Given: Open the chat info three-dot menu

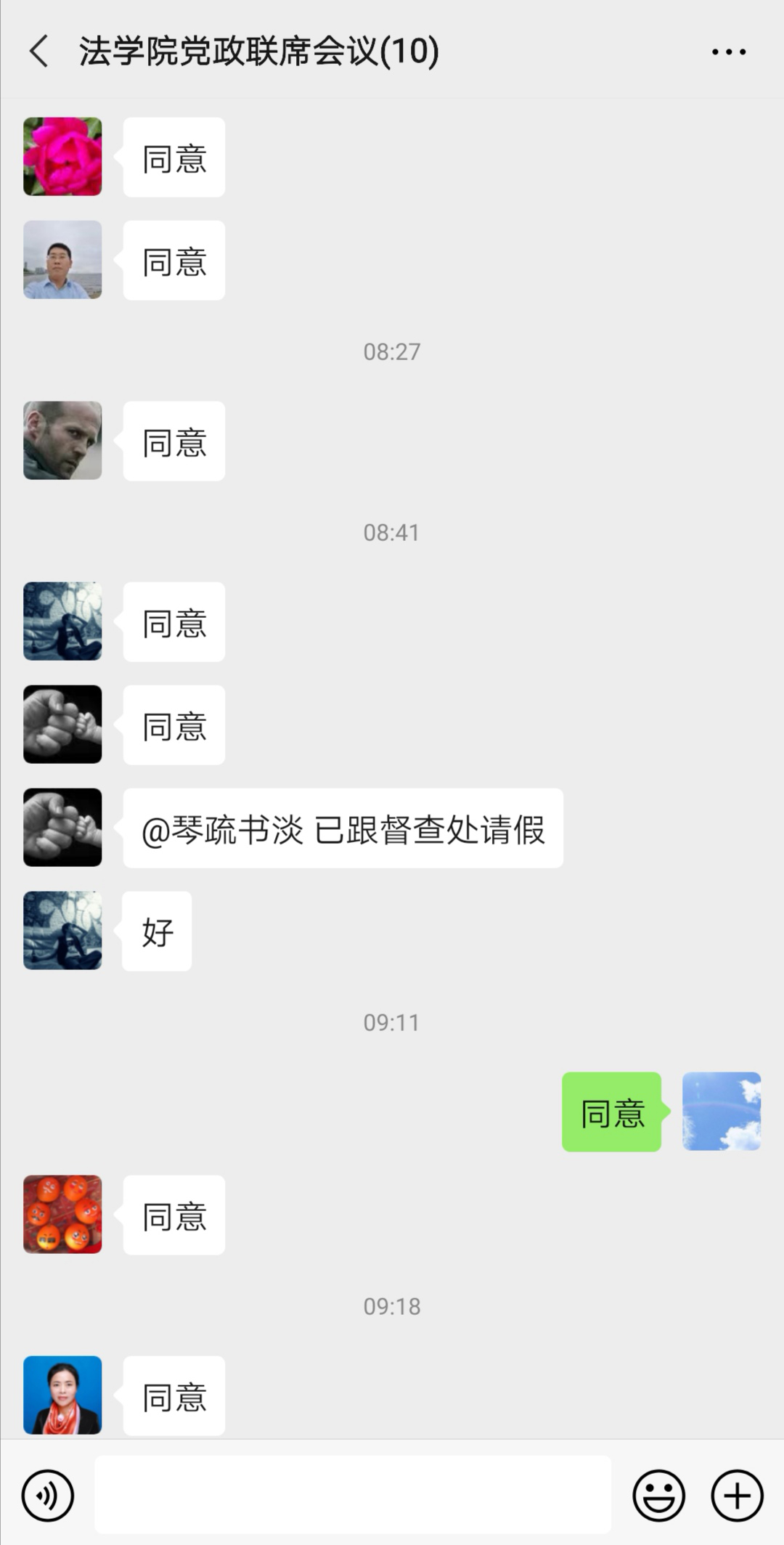Looking at the screenshot, I should [x=728, y=52].
